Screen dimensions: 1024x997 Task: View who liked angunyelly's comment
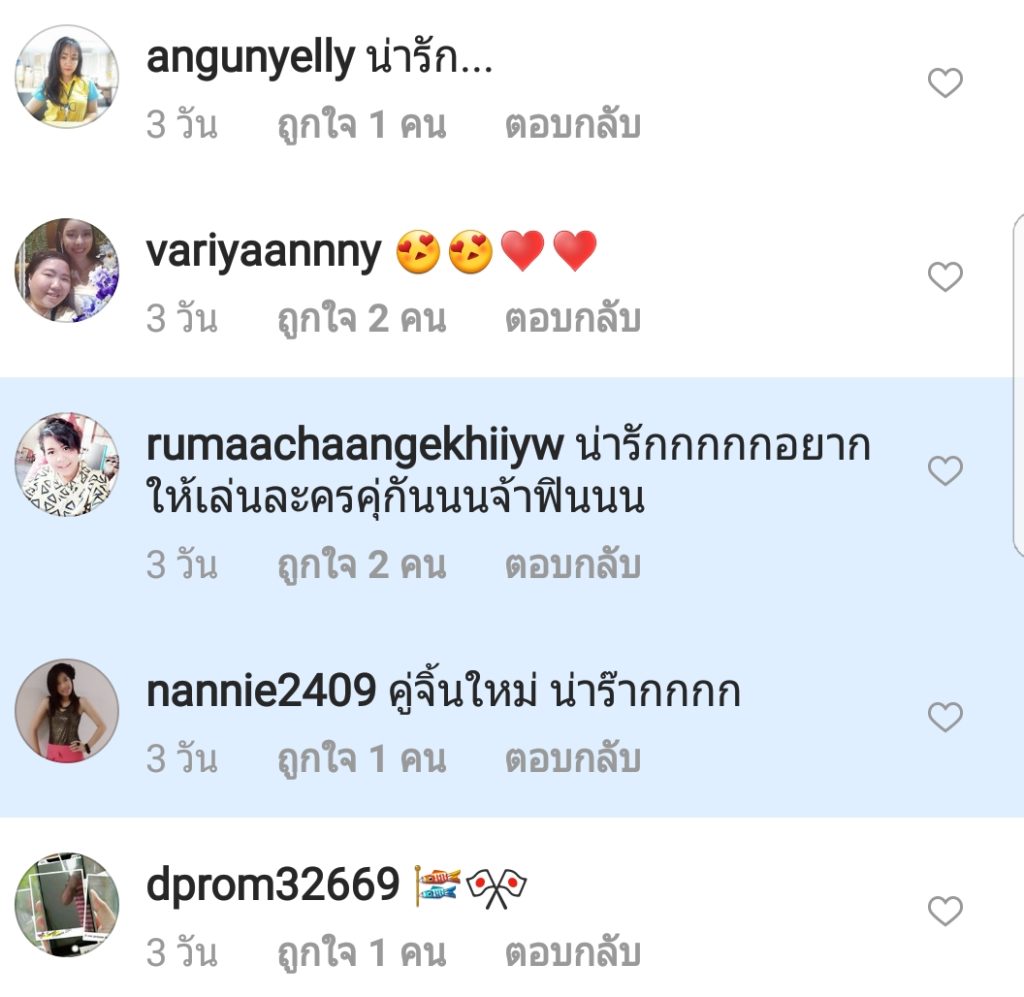361,126
